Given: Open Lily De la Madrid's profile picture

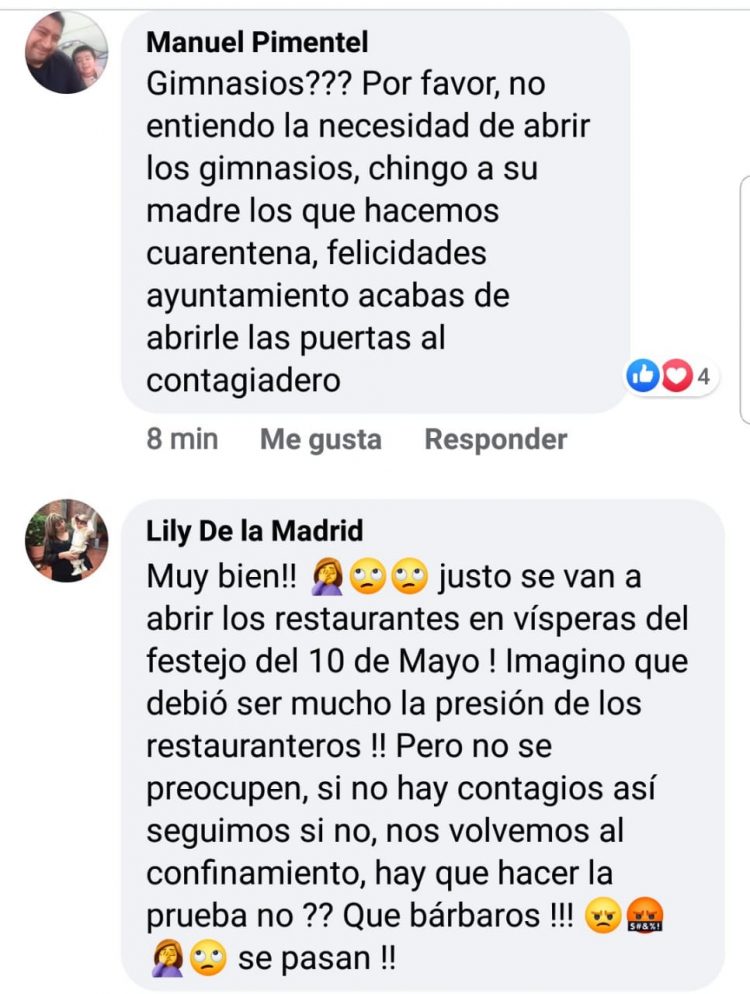Looking at the screenshot, I should pos(67,541).
